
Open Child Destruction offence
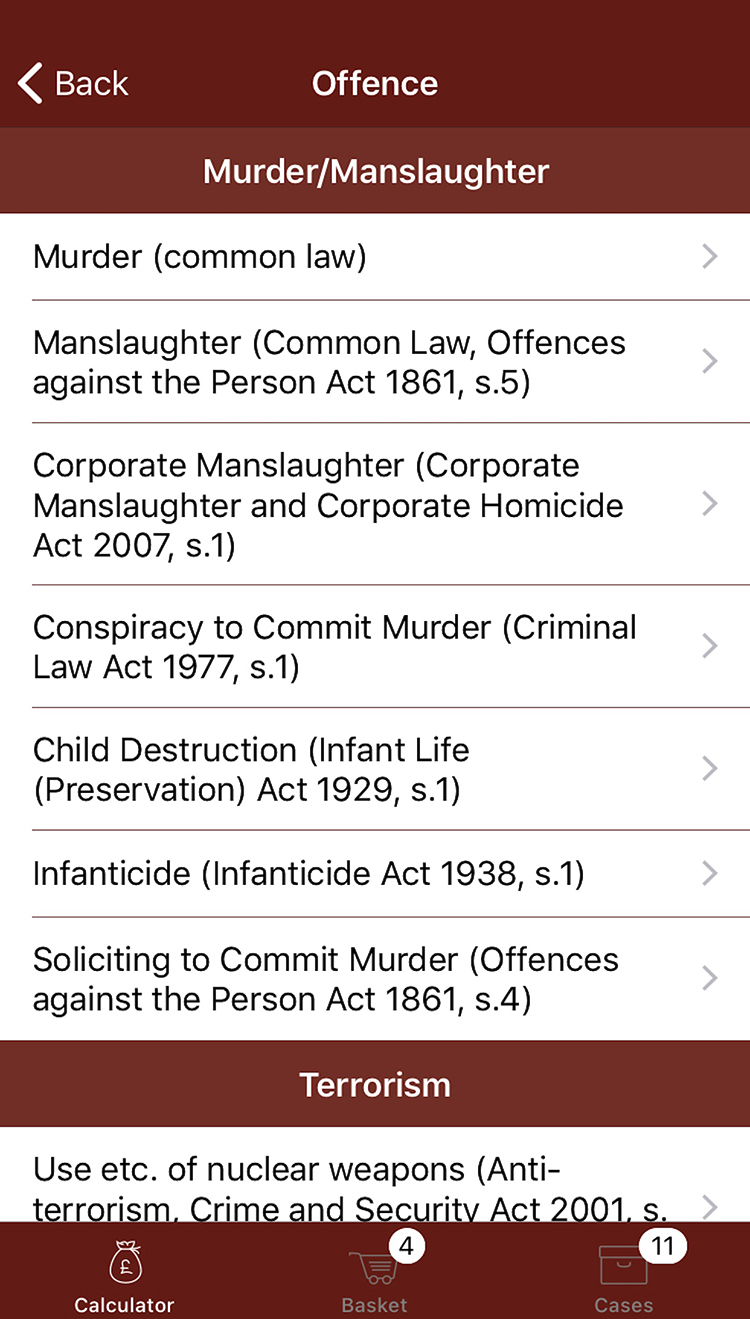pyautogui.click(x=375, y=769)
